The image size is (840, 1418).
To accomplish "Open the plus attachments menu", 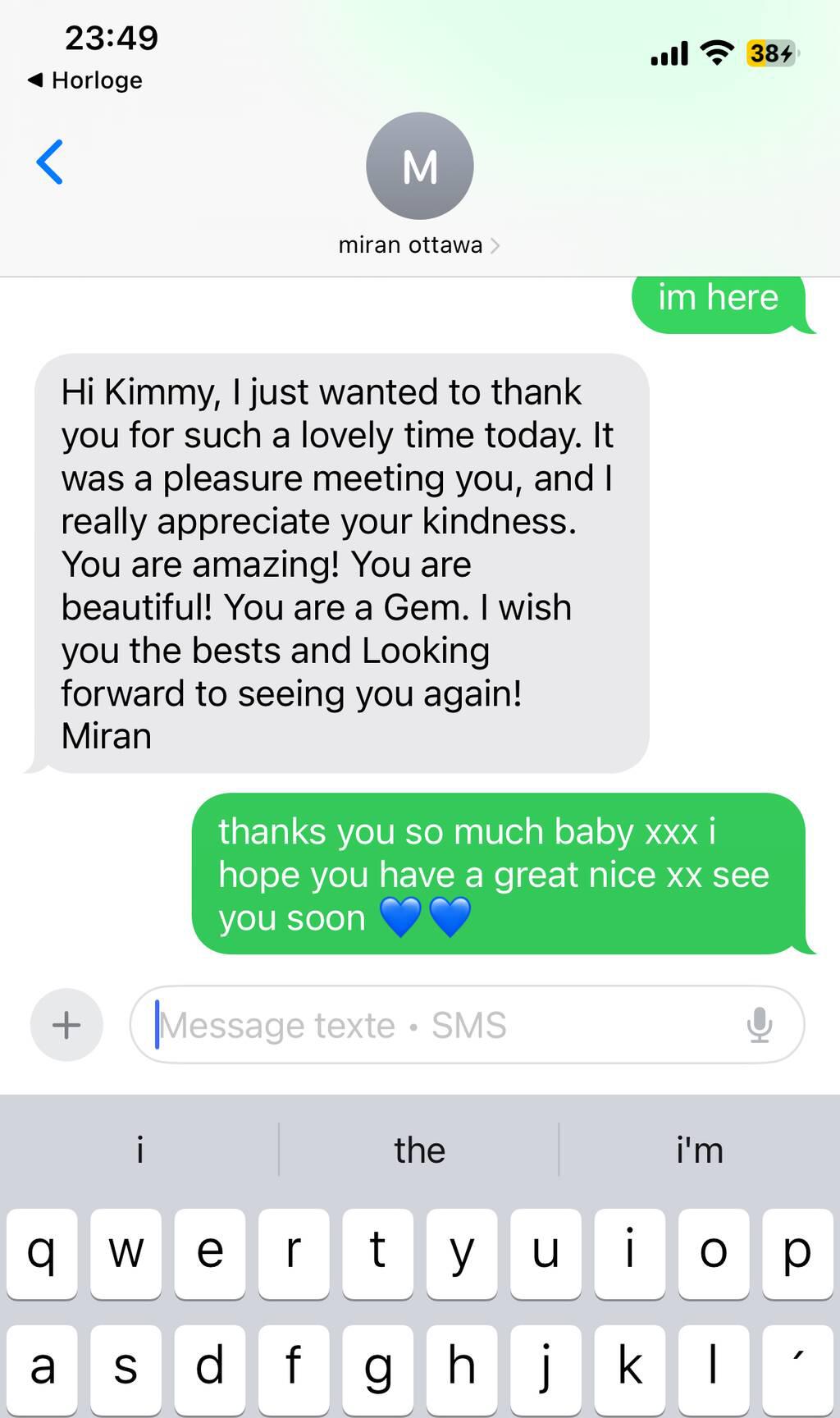I will [66, 1025].
